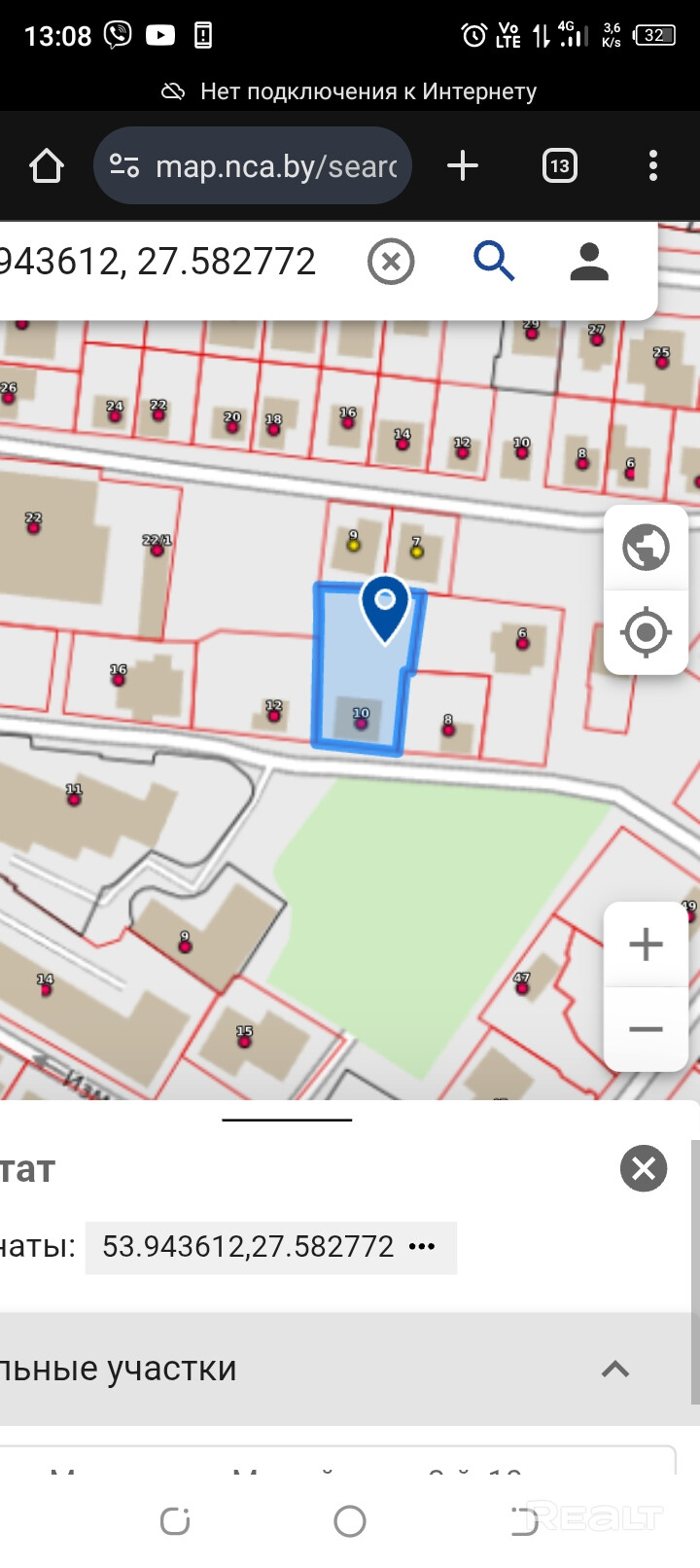Close the search result panel
700x1568 pixels.
point(643,1168)
